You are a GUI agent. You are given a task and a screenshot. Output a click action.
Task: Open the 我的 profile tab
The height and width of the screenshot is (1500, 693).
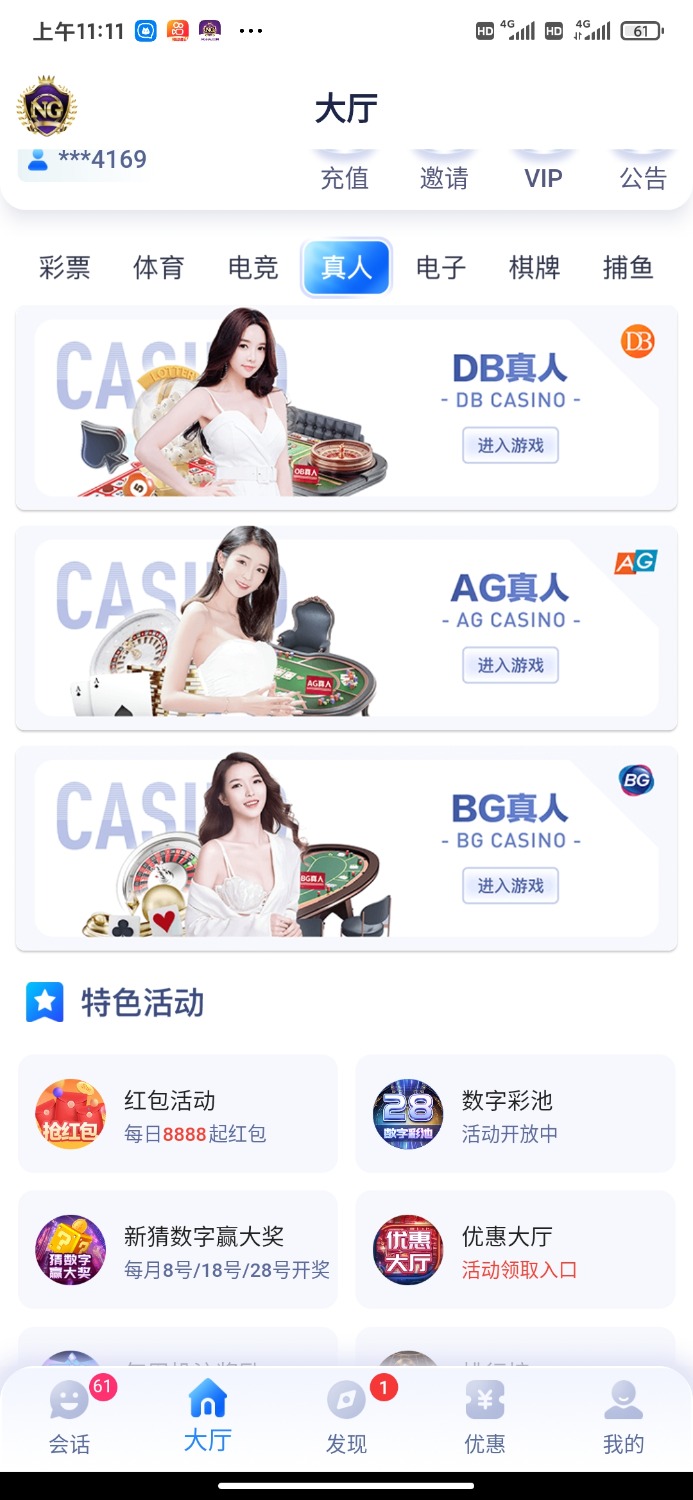pyautogui.click(x=623, y=1416)
